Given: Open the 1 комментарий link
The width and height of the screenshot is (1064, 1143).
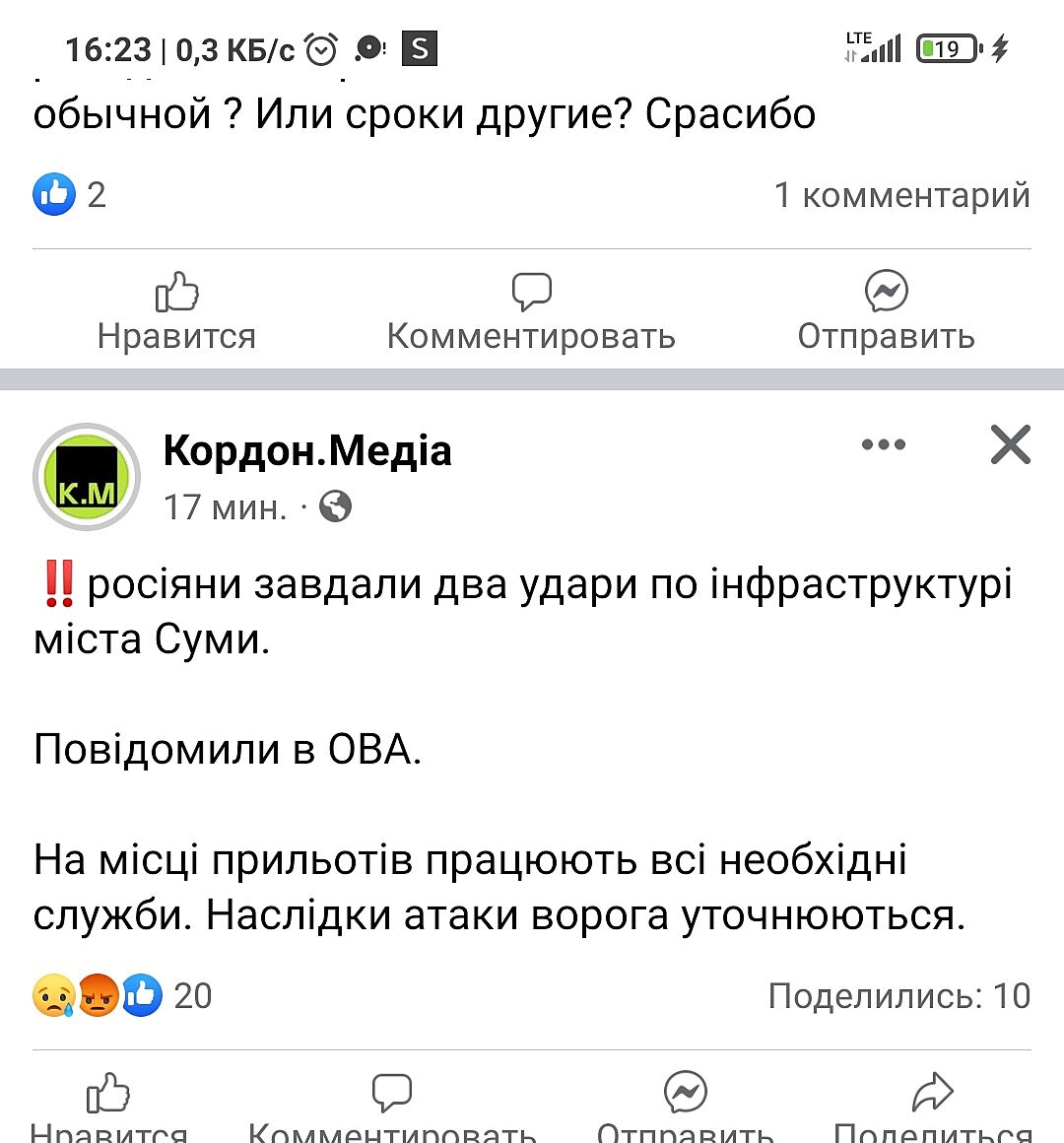Looking at the screenshot, I should pos(901,195).
